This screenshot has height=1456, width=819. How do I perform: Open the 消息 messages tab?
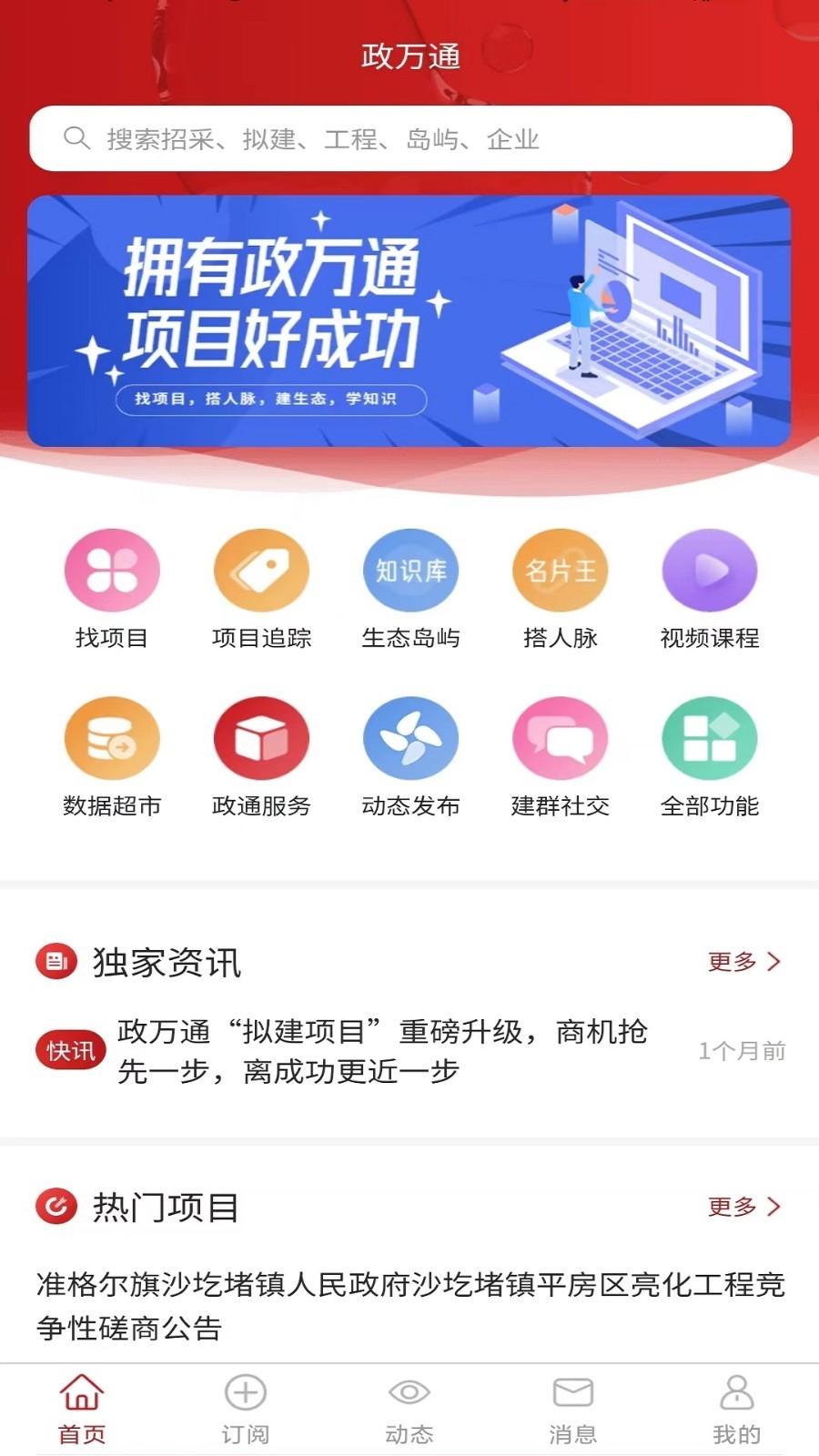tap(572, 1406)
